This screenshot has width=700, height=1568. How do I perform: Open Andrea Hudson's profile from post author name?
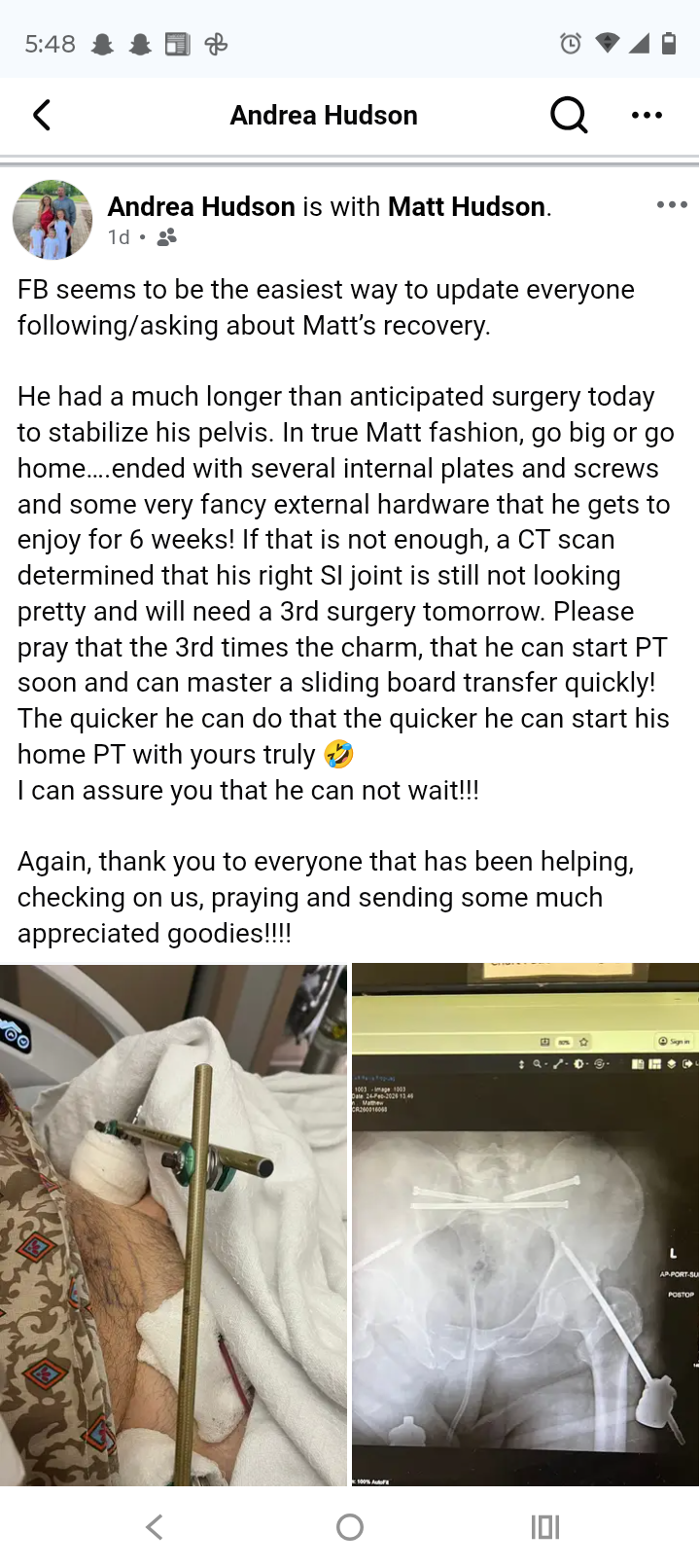(201, 206)
